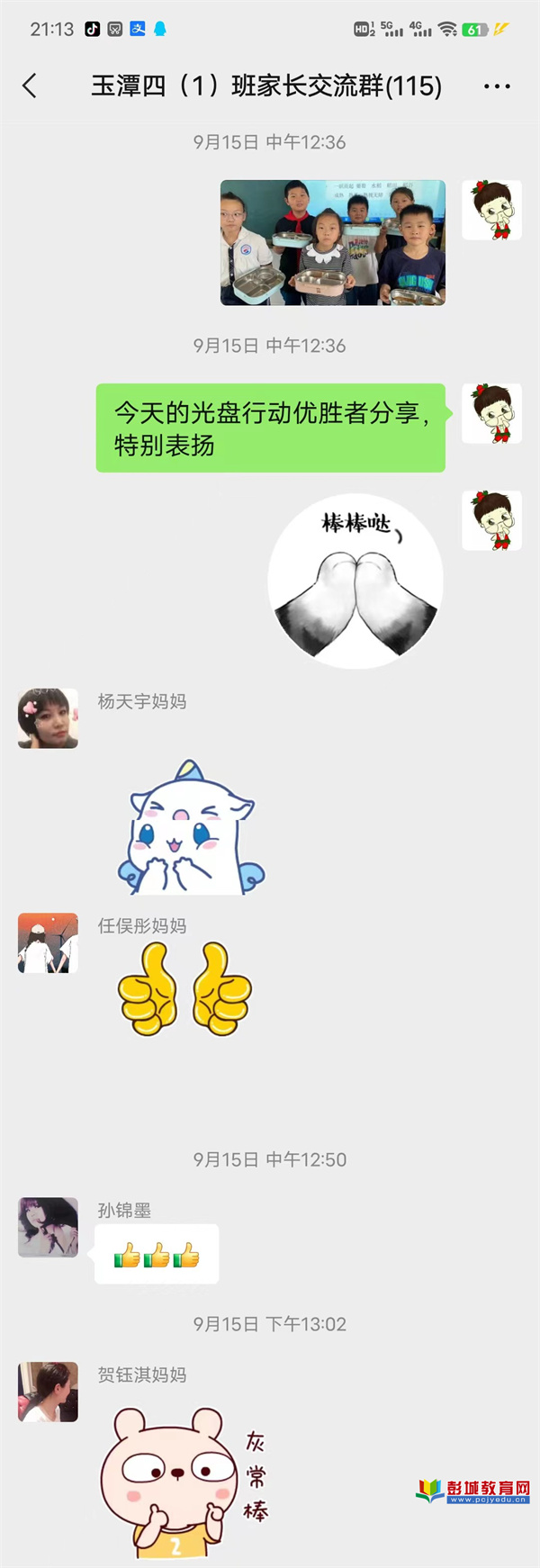View the 棒棒哒 sticker
Screen dimensions: 540x1568
pos(355,581)
